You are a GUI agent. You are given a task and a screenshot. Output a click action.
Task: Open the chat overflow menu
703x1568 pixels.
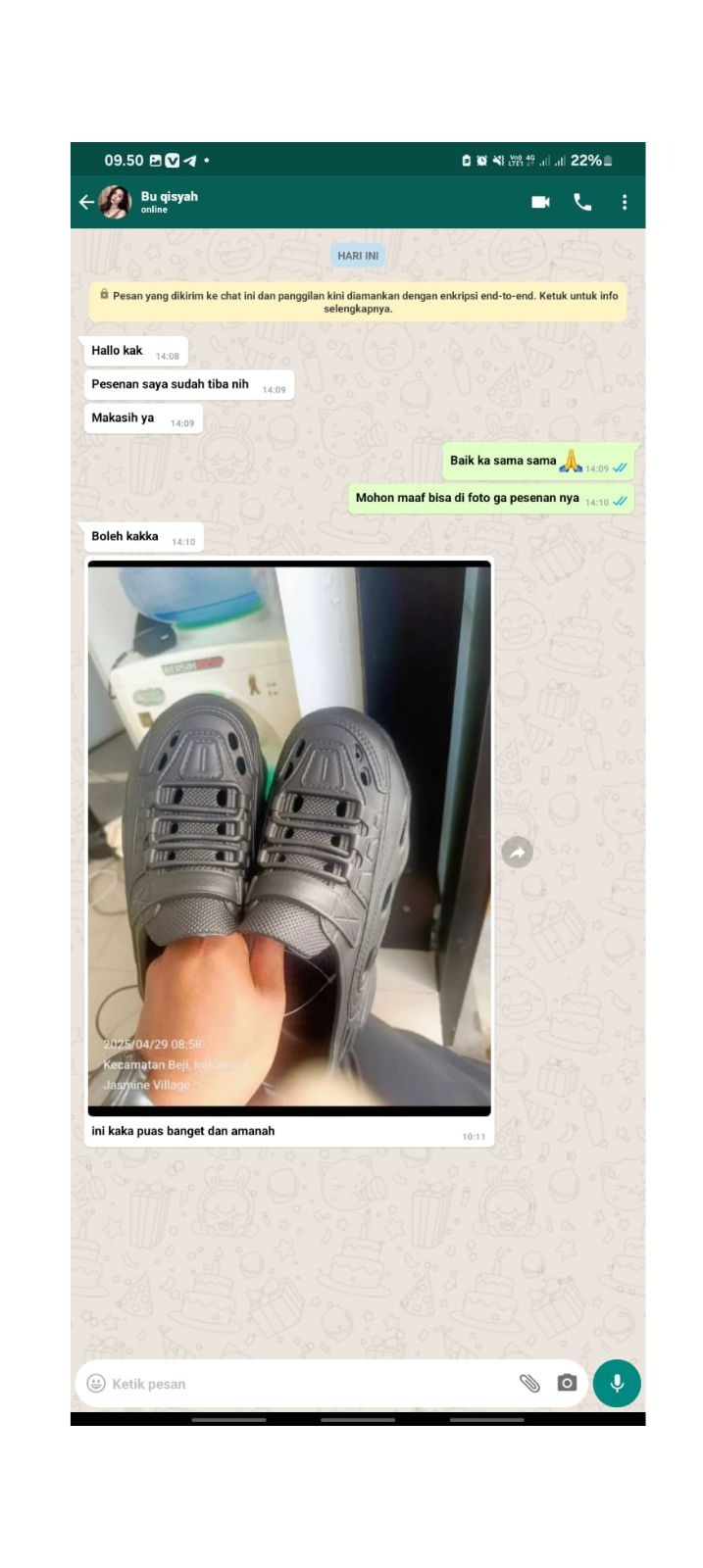click(x=625, y=202)
